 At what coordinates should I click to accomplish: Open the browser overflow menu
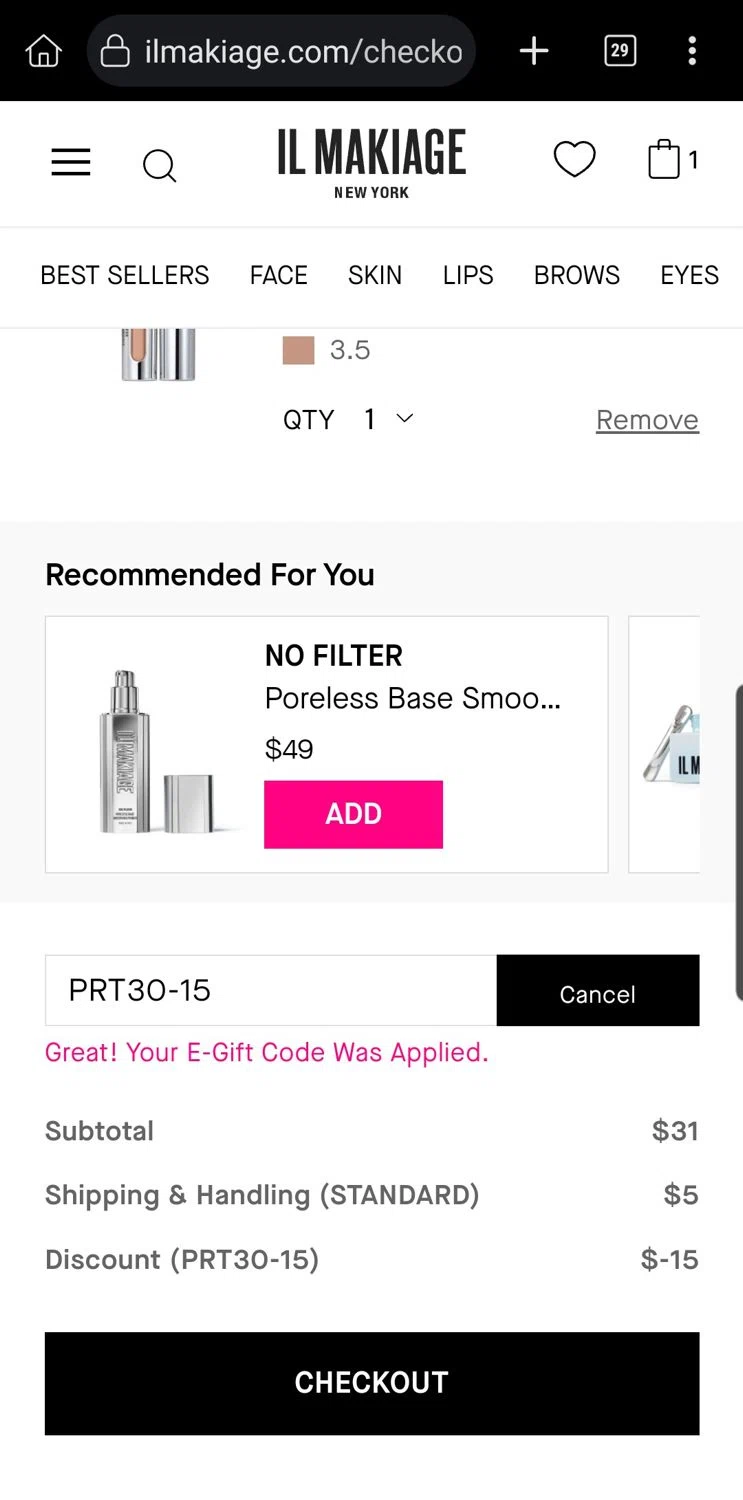(x=692, y=51)
